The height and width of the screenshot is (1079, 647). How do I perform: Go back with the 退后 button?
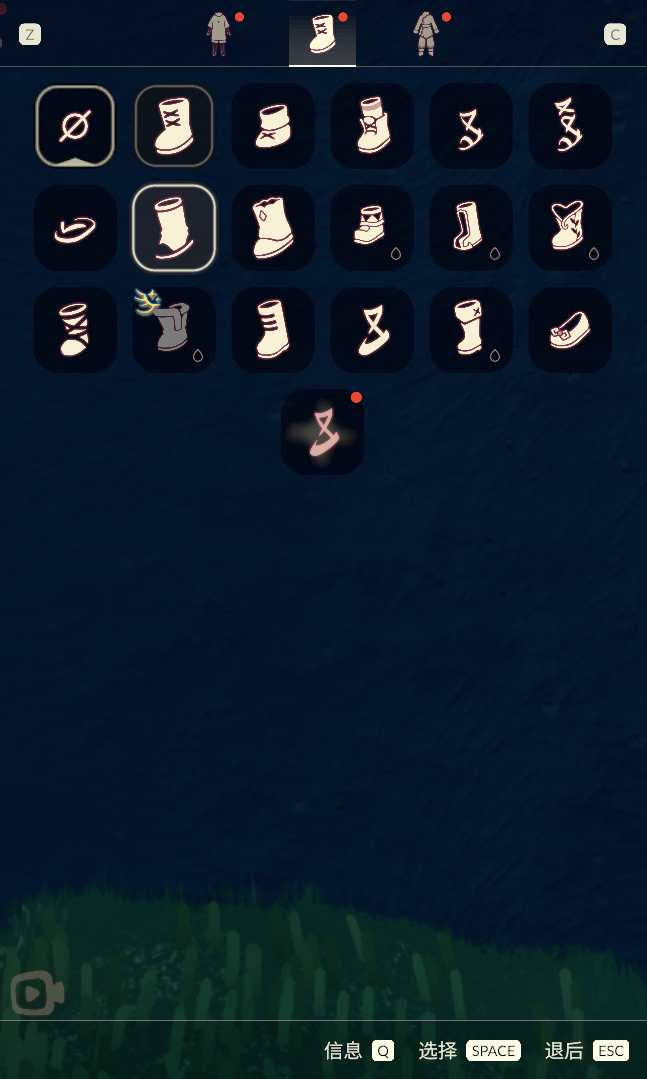587,1050
